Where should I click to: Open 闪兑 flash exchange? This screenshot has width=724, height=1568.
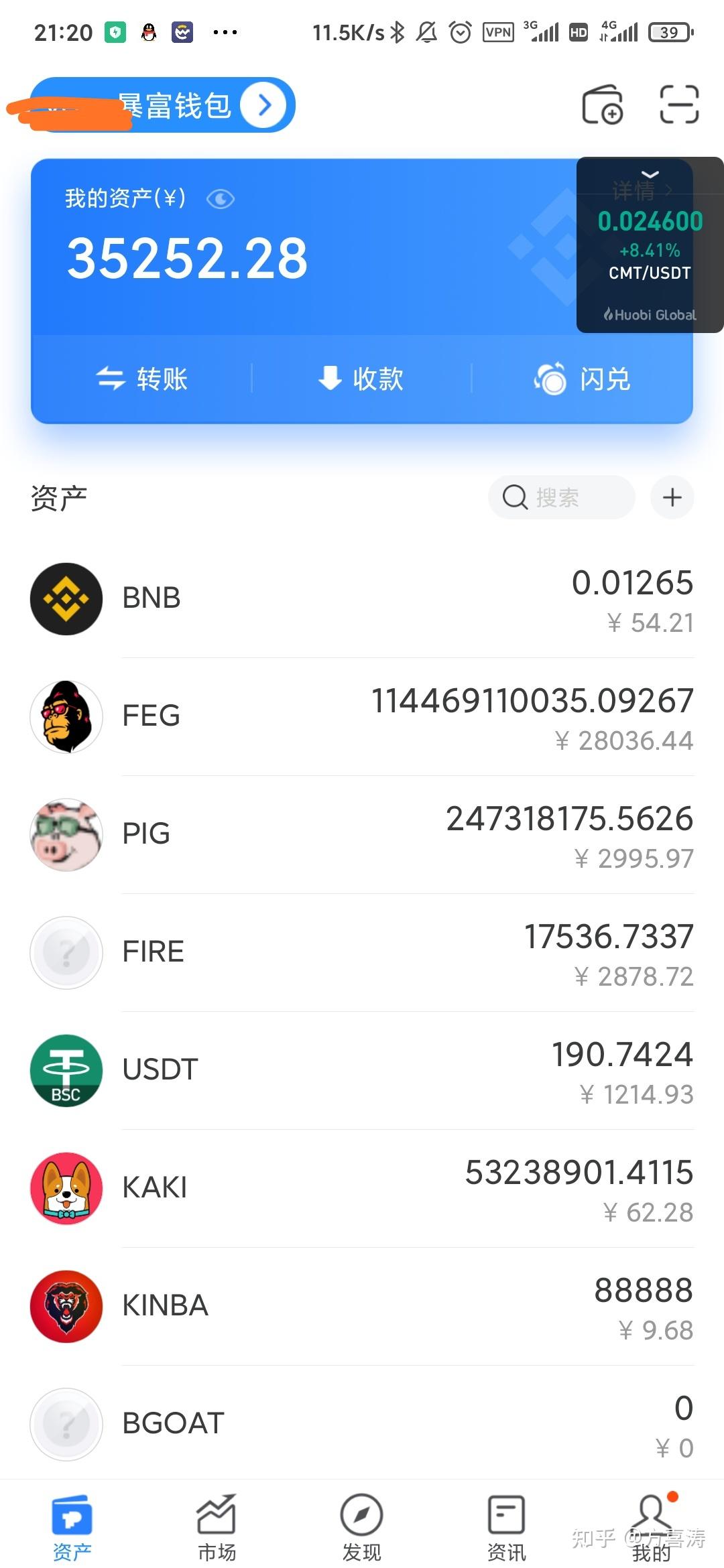tap(552, 379)
